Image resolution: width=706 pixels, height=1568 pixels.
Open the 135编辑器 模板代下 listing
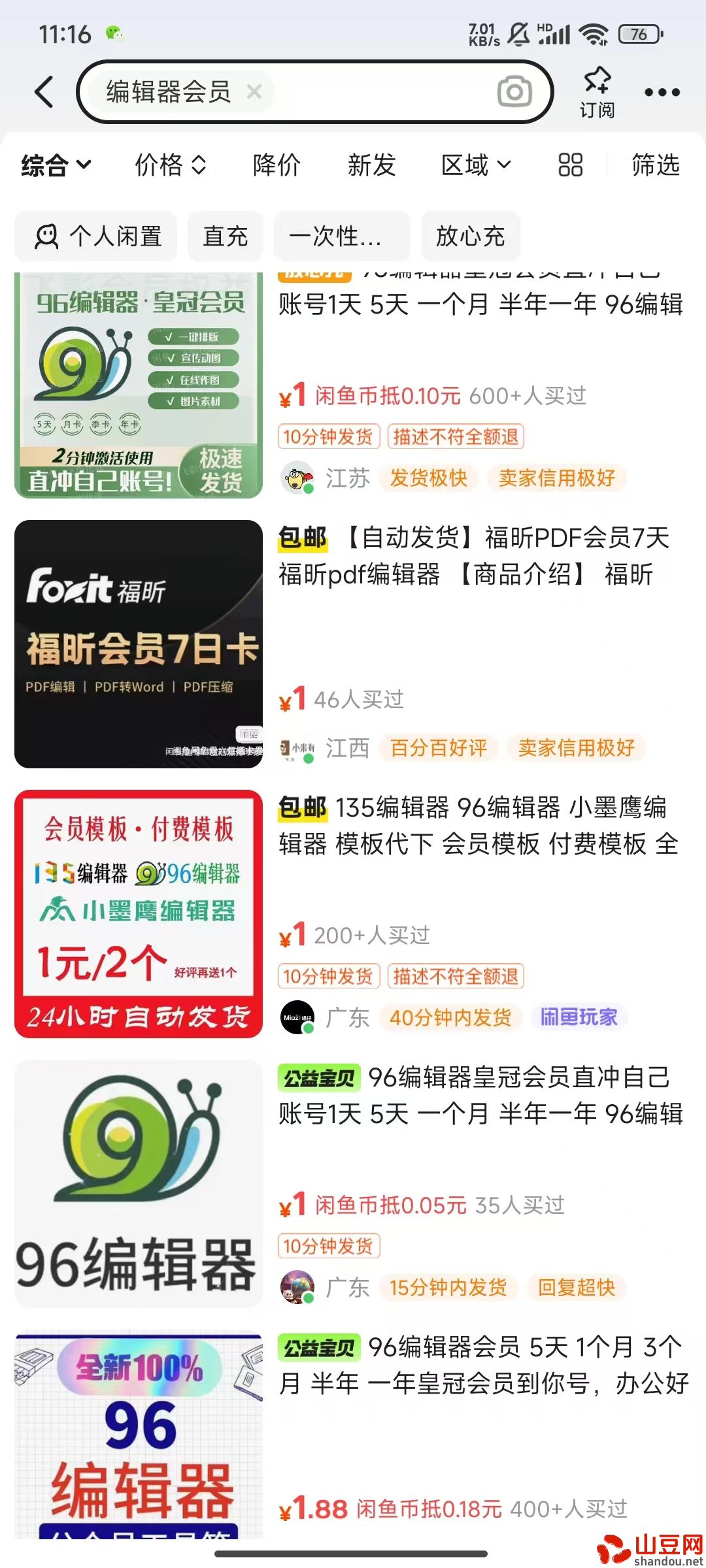(x=353, y=914)
